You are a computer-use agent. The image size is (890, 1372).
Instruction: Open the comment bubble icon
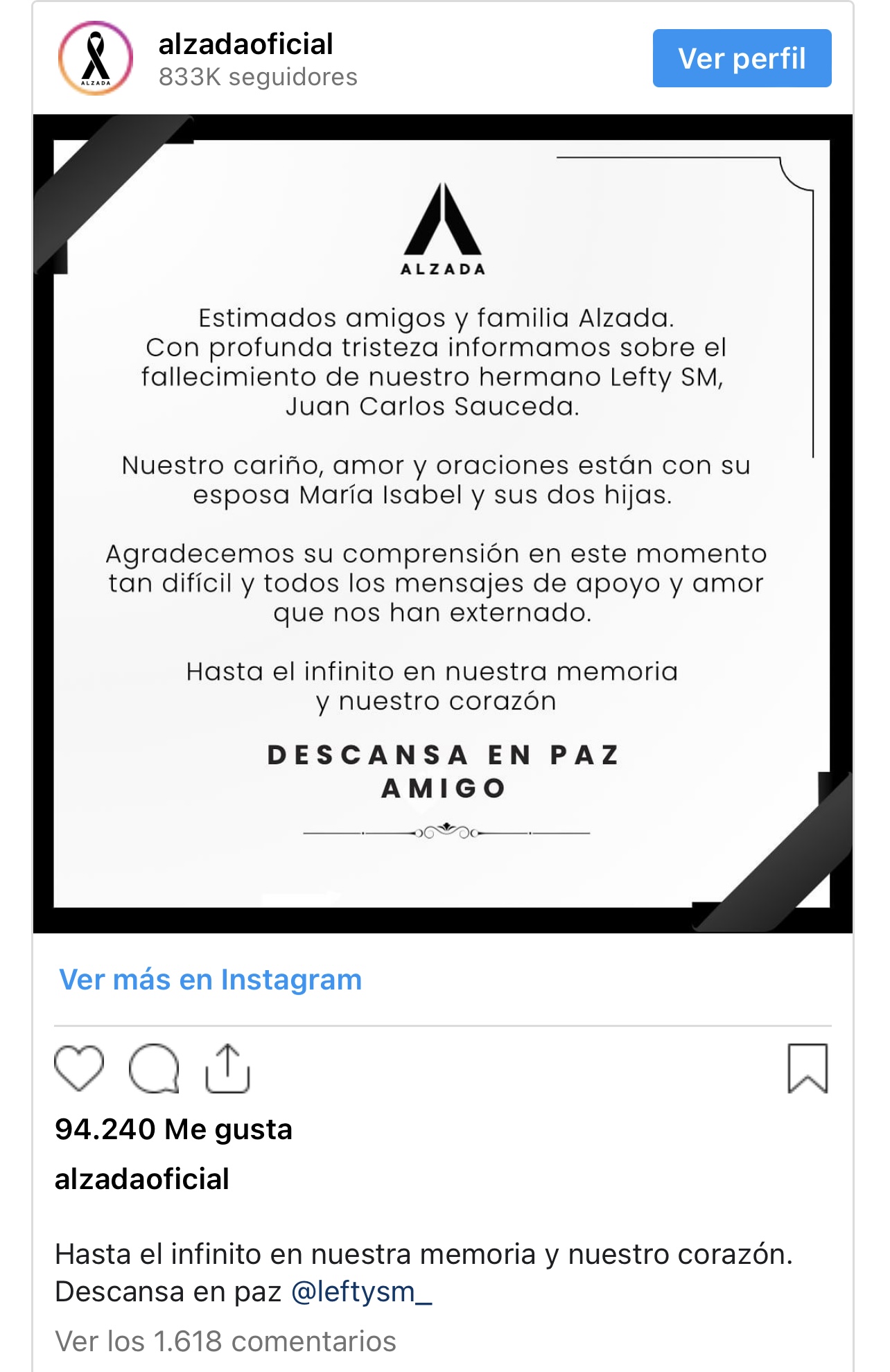tap(154, 1068)
